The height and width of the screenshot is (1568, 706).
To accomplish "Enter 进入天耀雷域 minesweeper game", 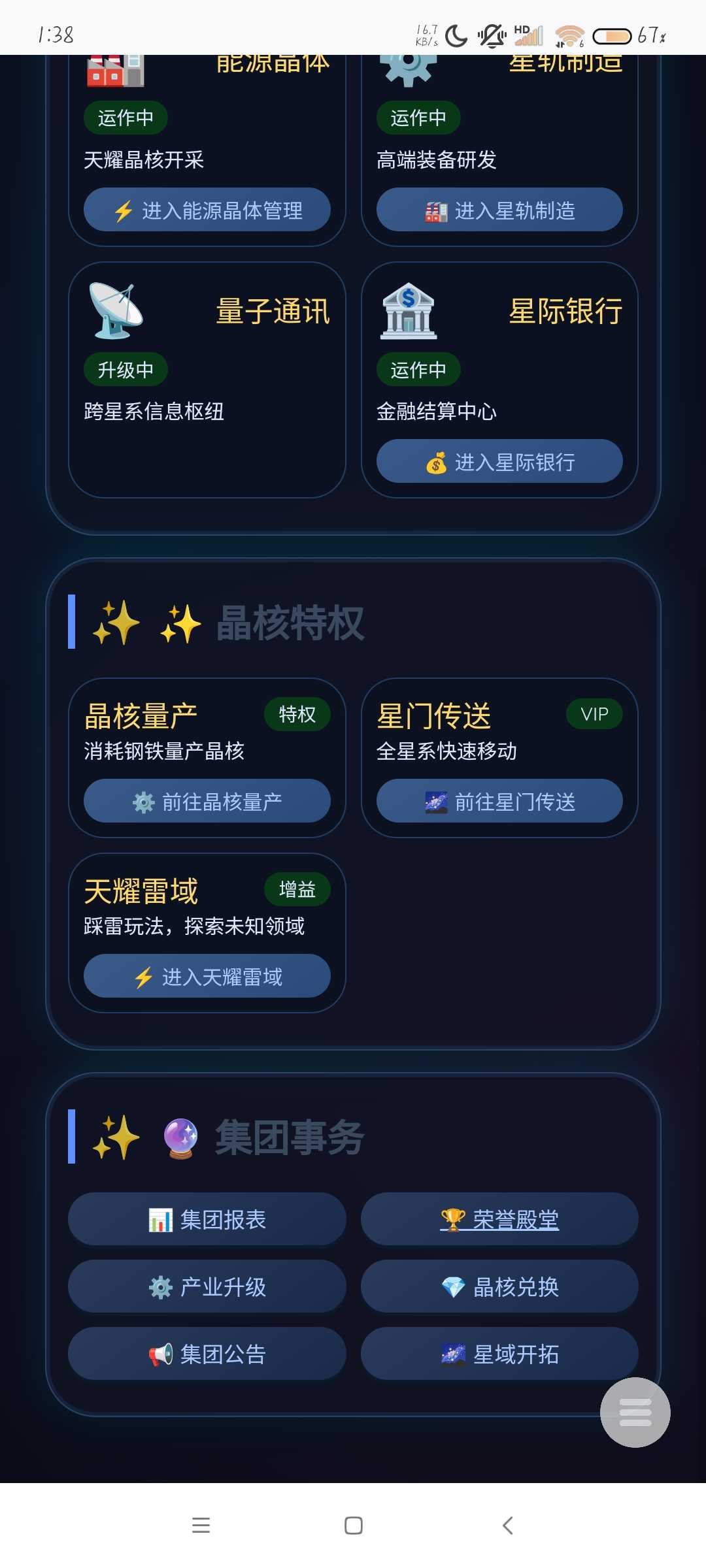I will click(207, 976).
